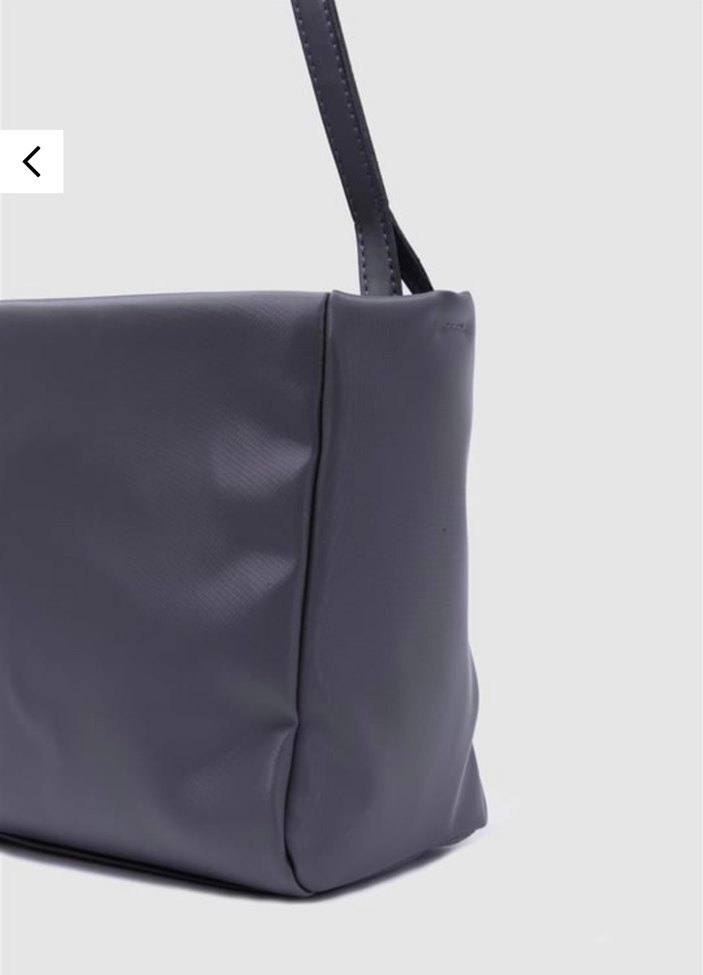The width and height of the screenshot is (703, 975).
Task: Go back using the left arrow
Action: 31,161
